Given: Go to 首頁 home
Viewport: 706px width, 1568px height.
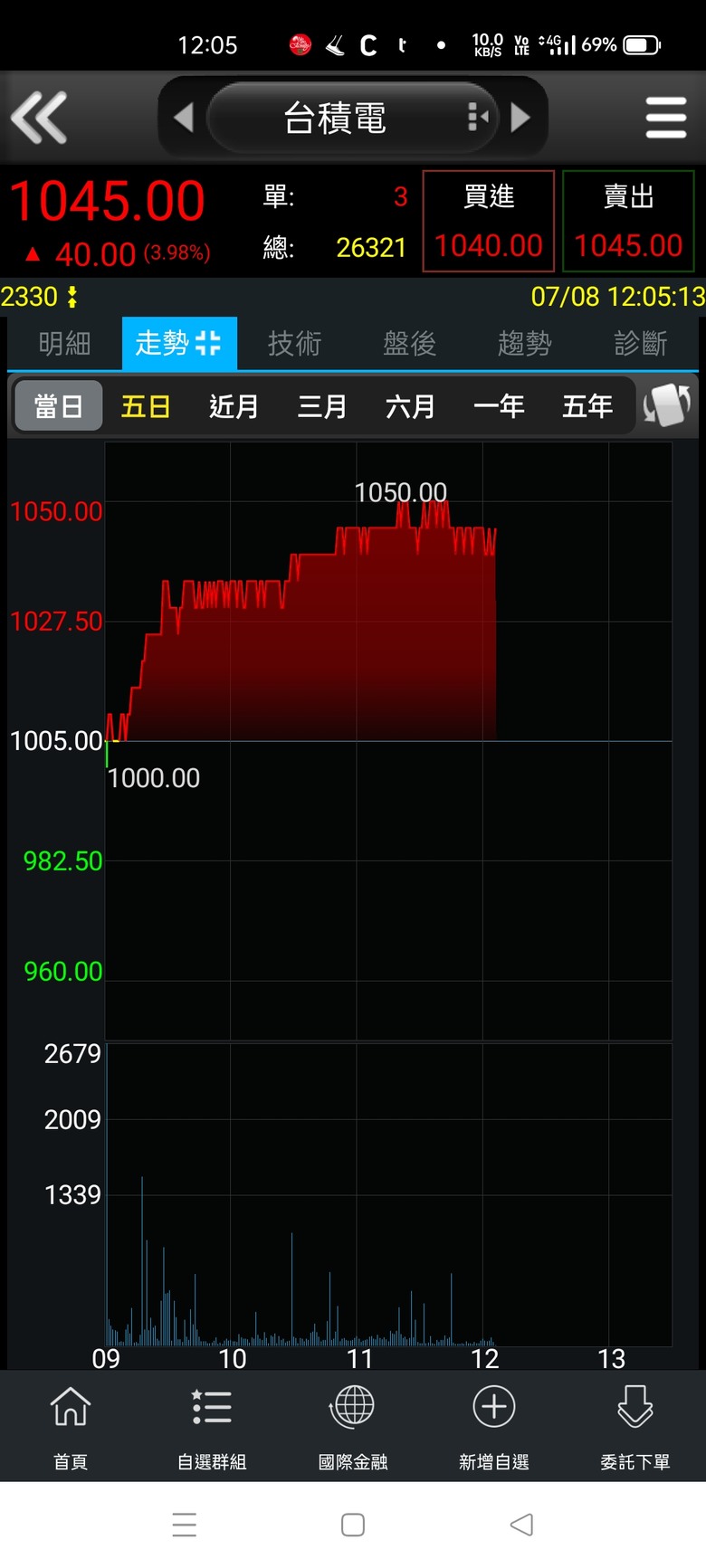Looking at the screenshot, I should coord(71,1426).
